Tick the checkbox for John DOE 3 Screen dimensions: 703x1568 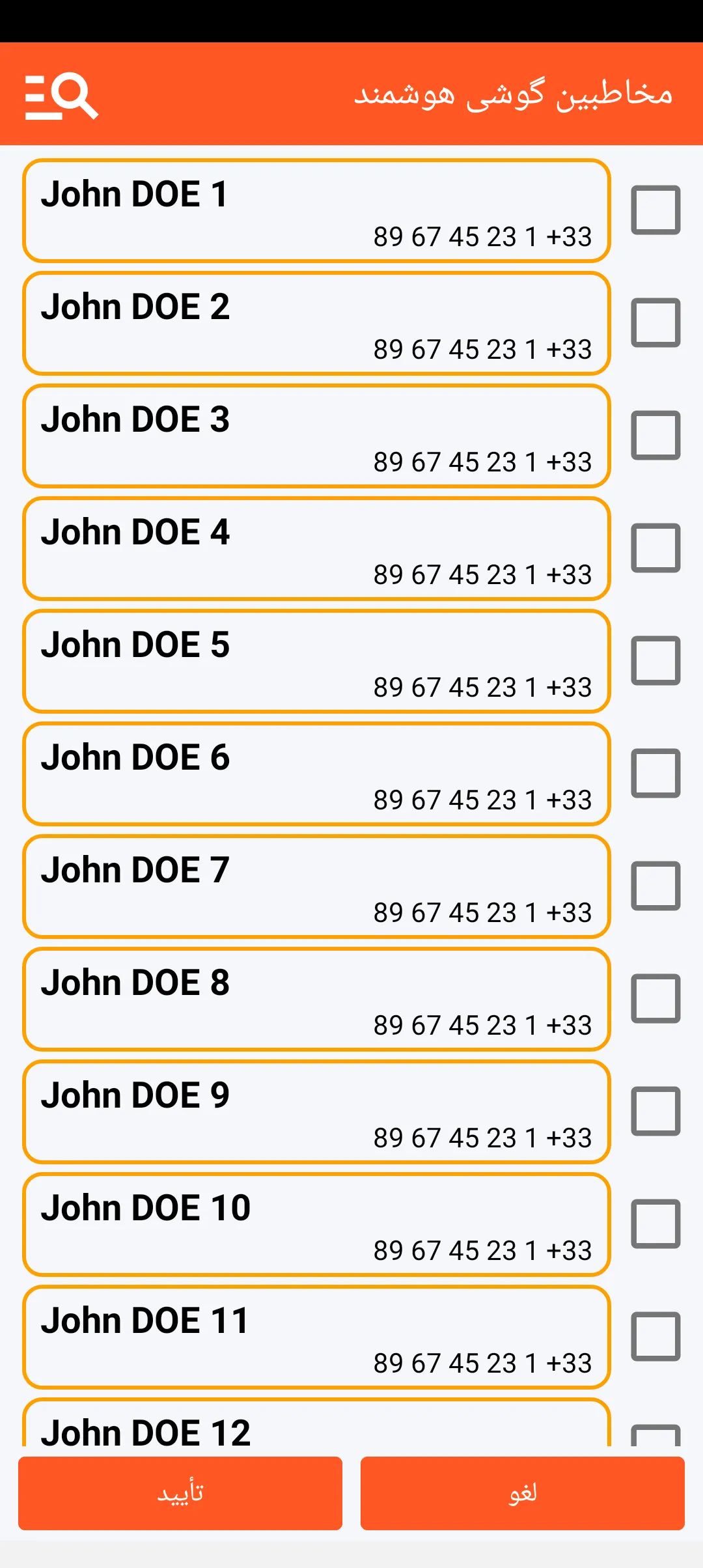655,435
